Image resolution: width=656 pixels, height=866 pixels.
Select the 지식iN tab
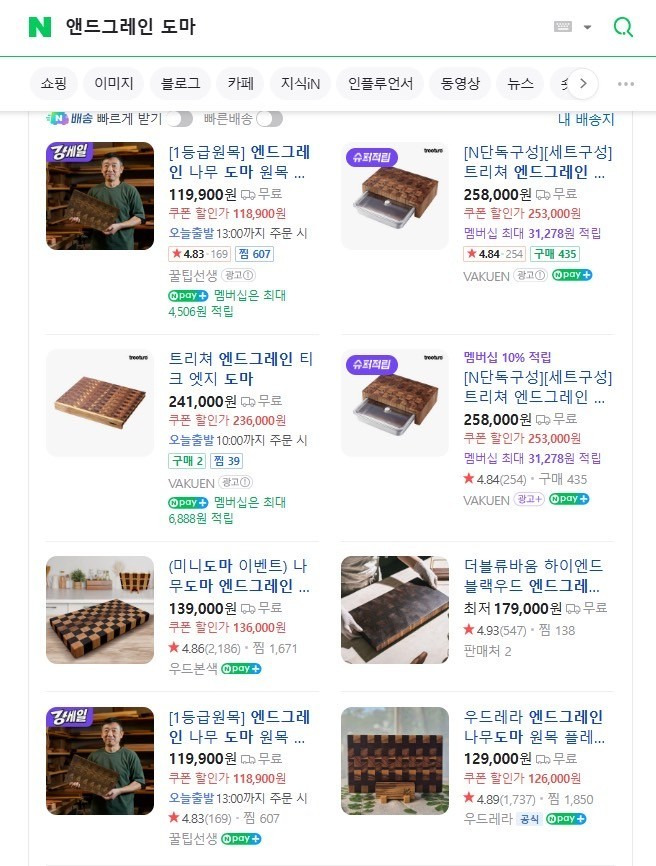300,83
